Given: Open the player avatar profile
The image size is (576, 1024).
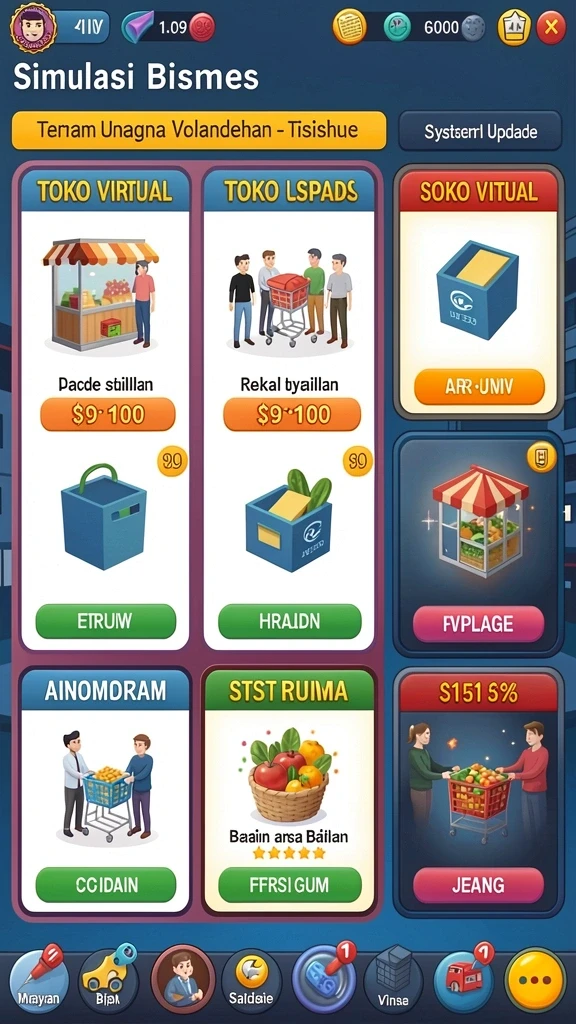Looking at the screenshot, I should click(33, 28).
